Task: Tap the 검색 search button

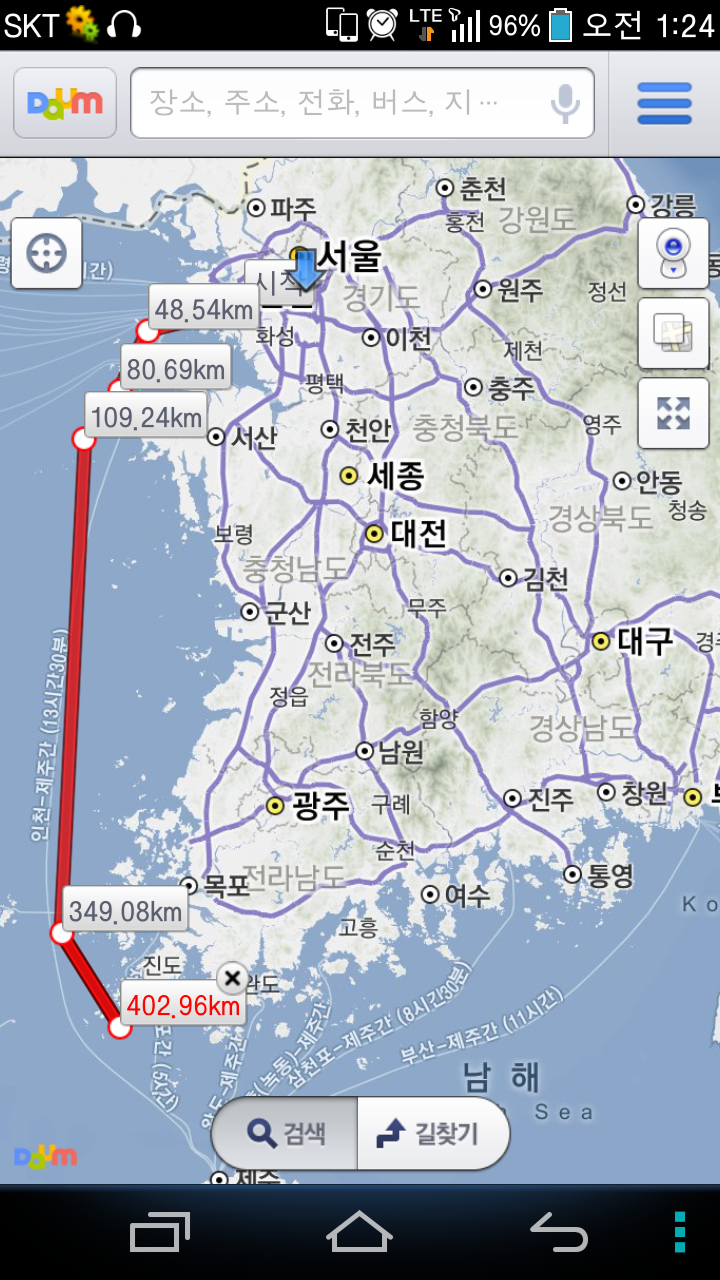Action: pyautogui.click(x=285, y=1133)
